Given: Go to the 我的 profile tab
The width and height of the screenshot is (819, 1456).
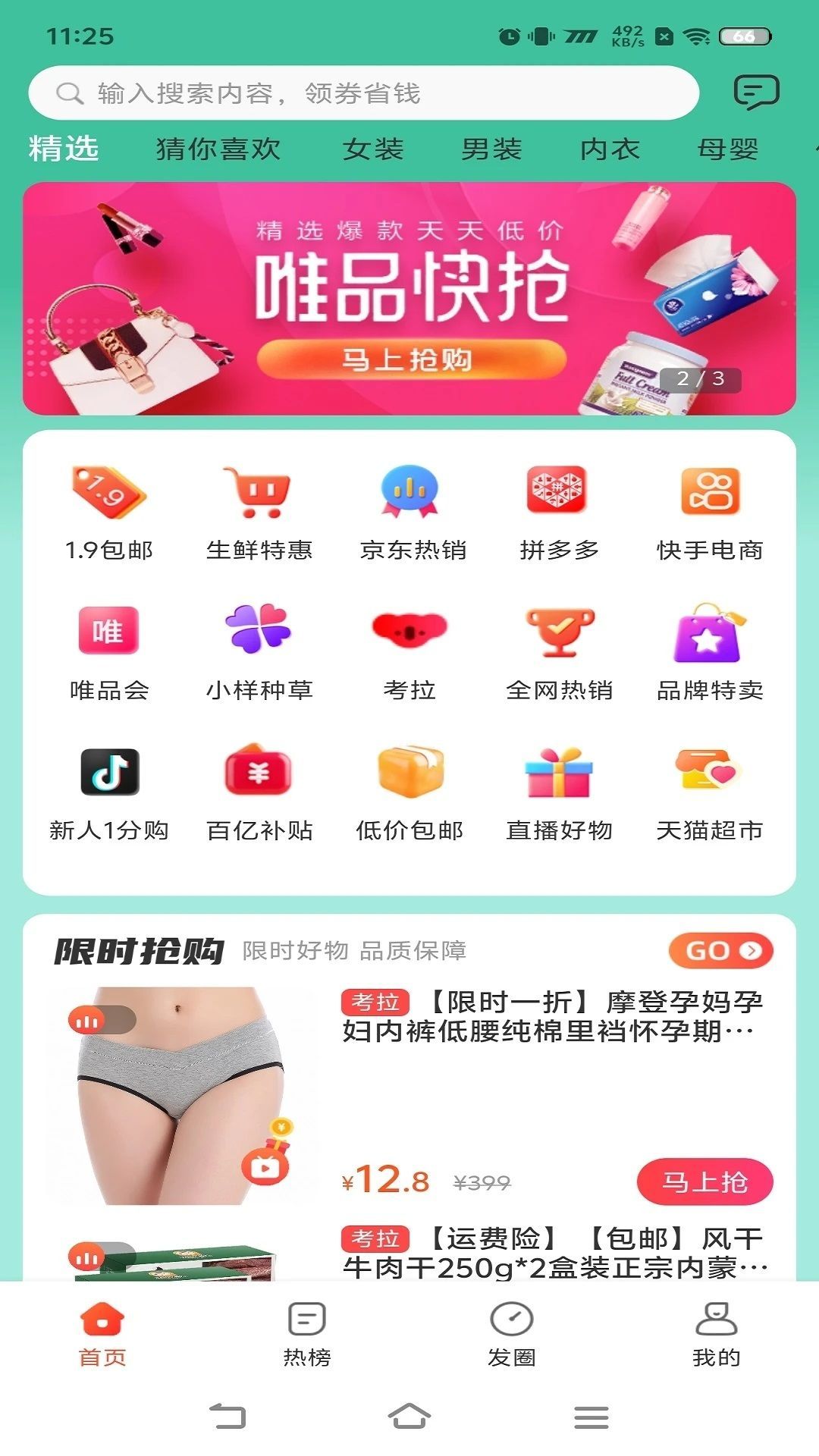Looking at the screenshot, I should [x=716, y=1334].
